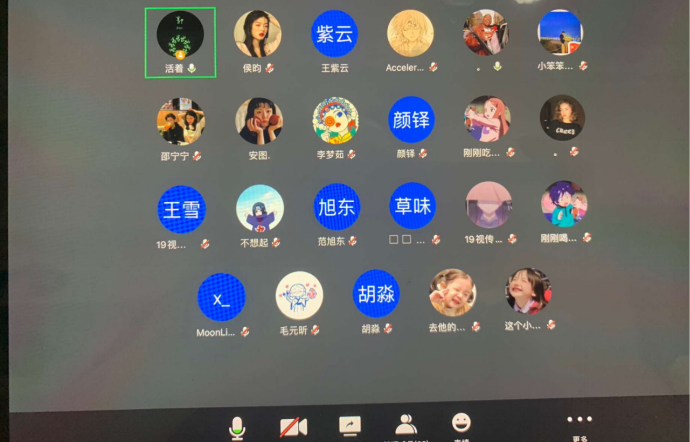Image resolution: width=690 pixels, height=442 pixels.
Task: Select participant 毛元昕 tile
Action: (299, 296)
